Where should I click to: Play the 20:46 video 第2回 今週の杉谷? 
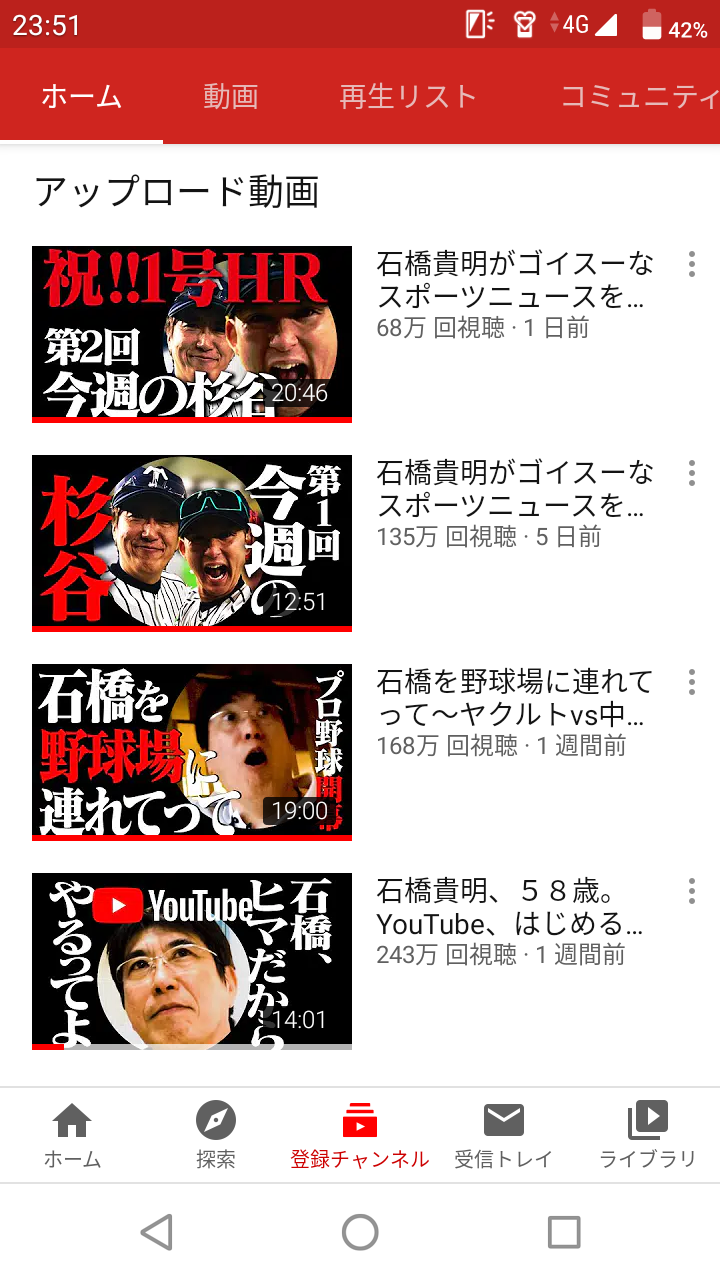192,334
